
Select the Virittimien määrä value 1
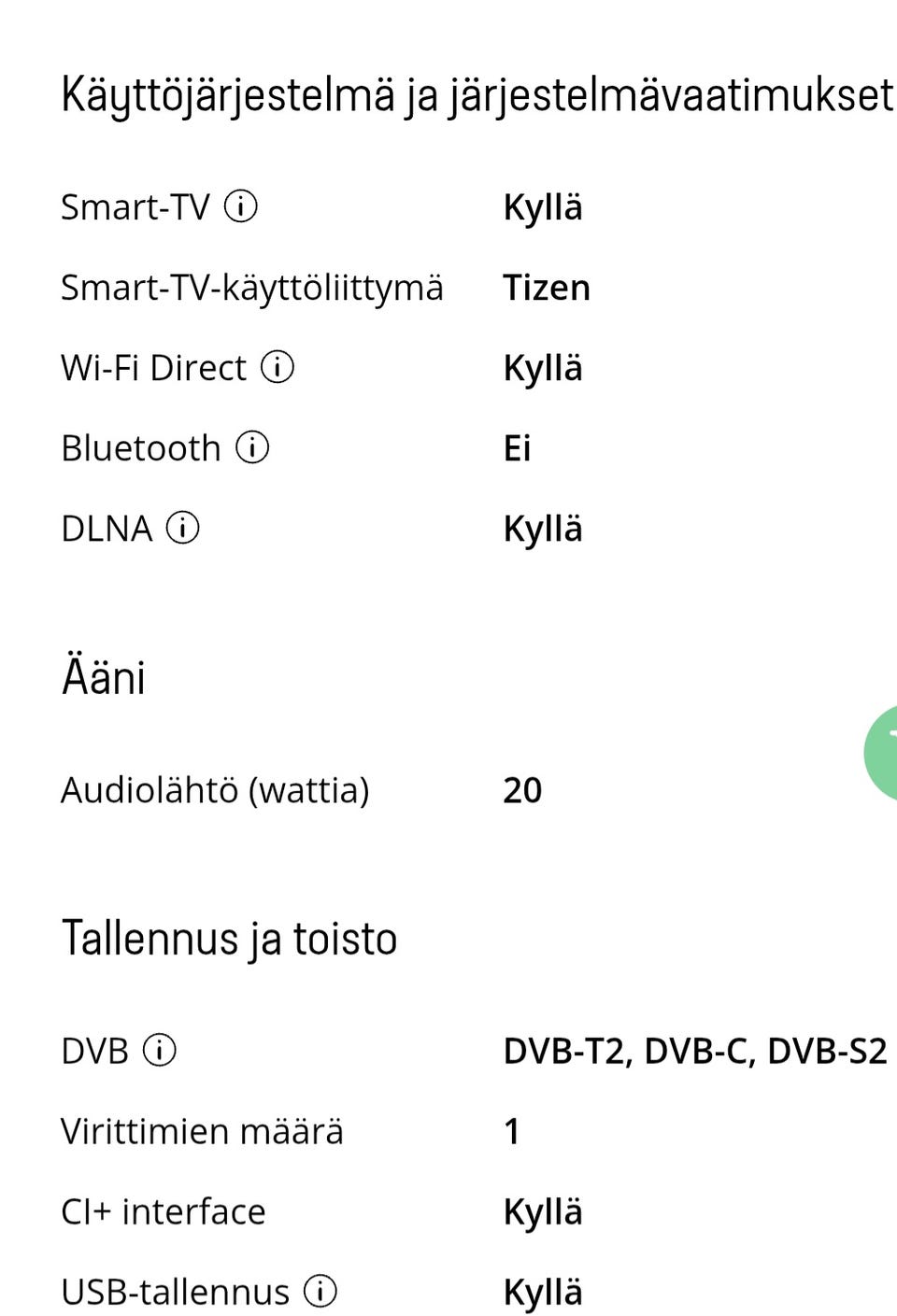point(509,1132)
